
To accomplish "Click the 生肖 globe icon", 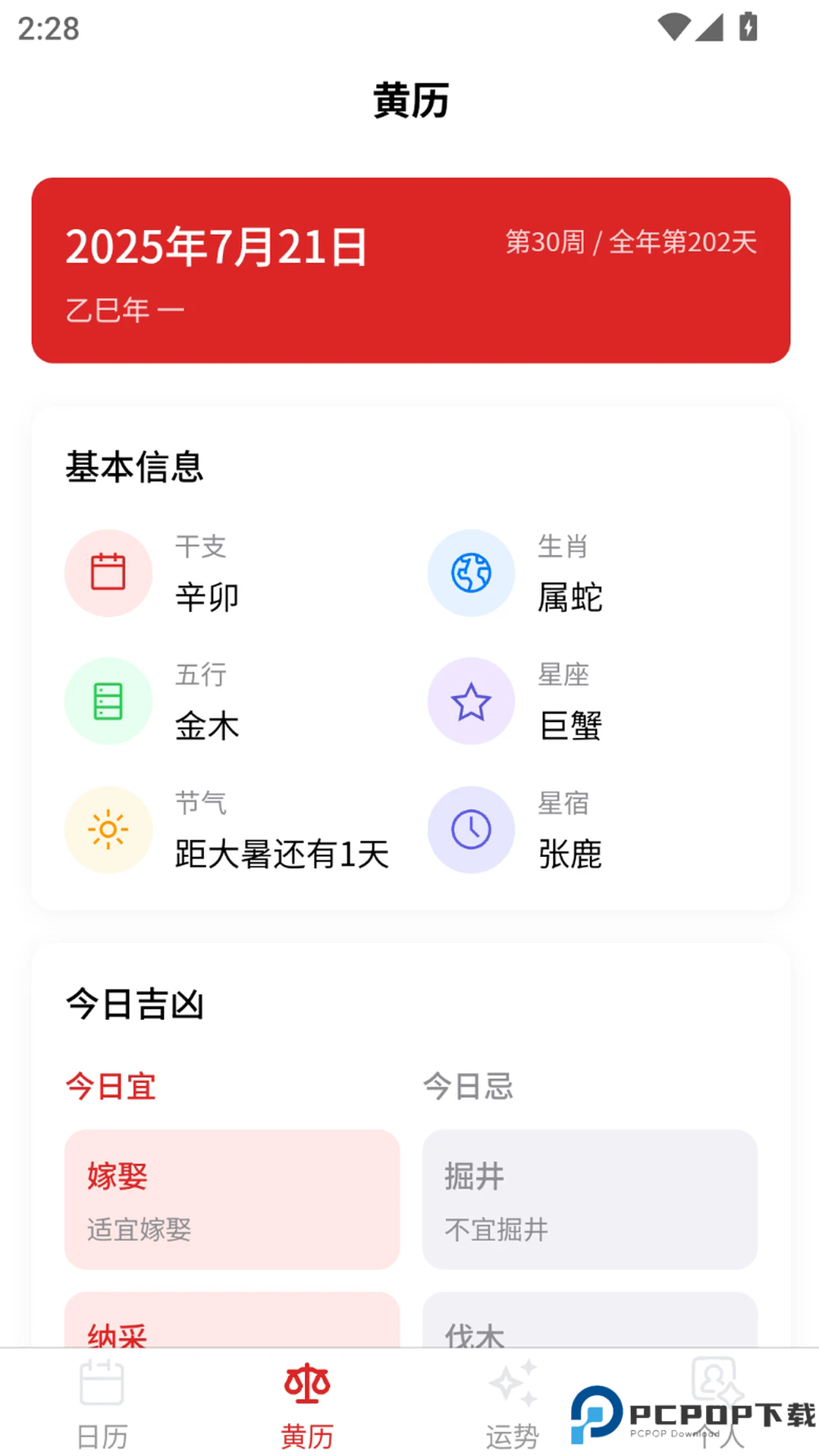I will (471, 573).
